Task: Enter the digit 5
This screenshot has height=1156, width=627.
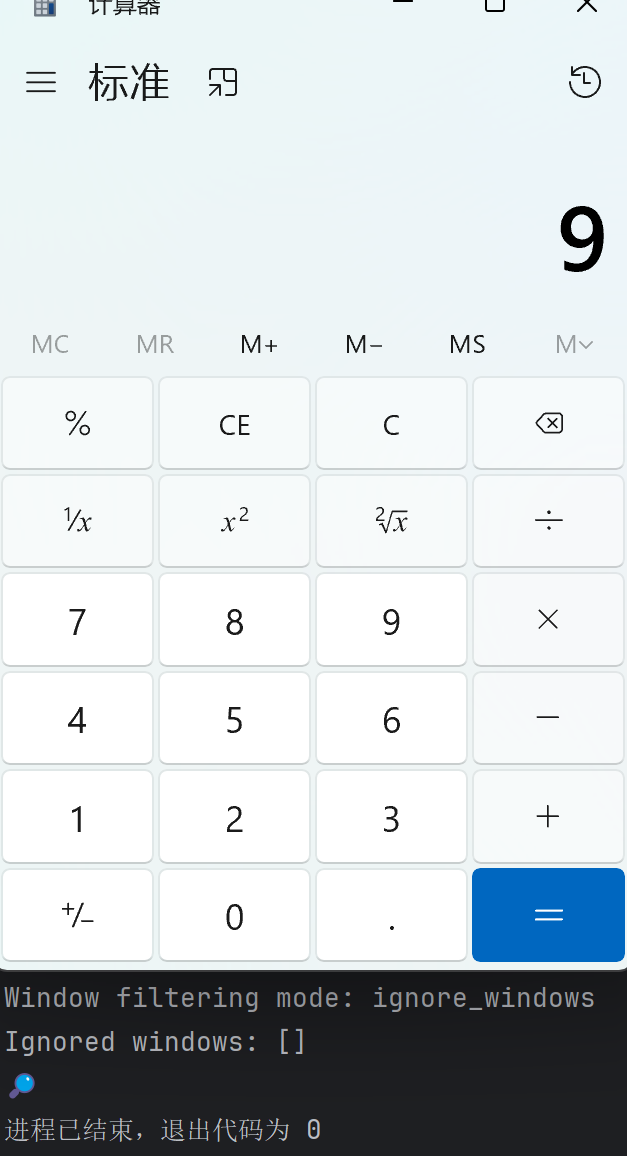Action: click(x=234, y=719)
